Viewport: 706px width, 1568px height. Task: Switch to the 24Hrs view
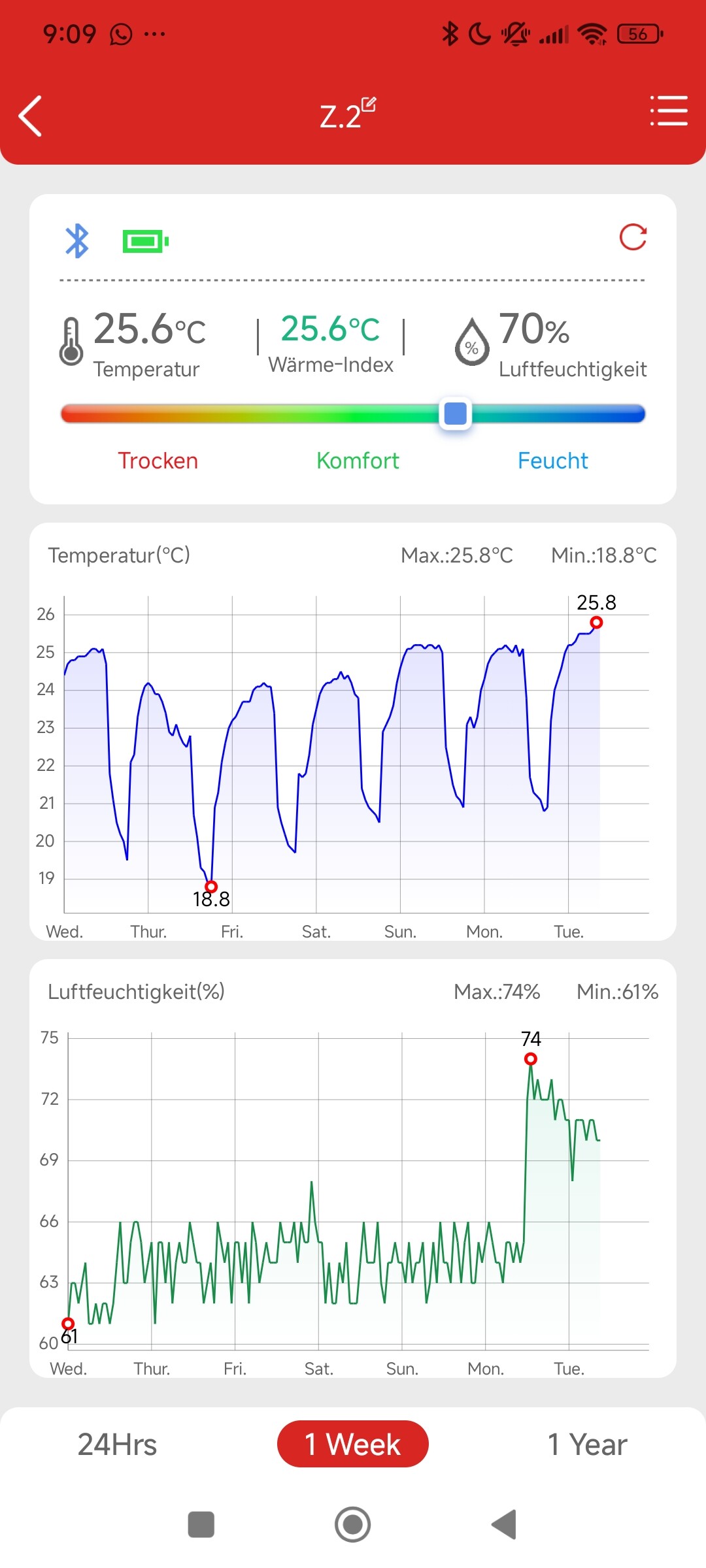pyautogui.click(x=118, y=1445)
